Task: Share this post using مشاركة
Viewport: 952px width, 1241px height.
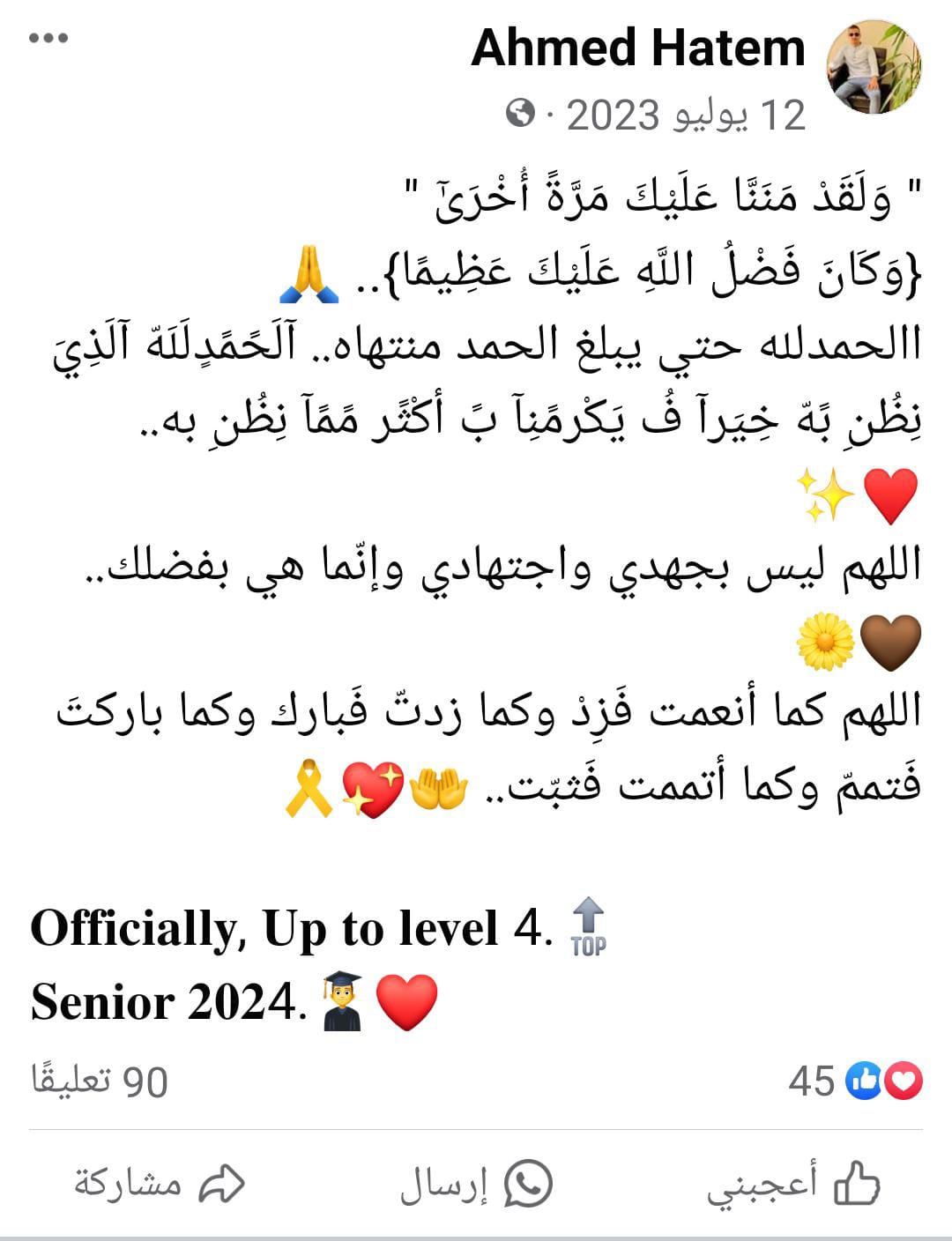Action: pos(160,1184)
